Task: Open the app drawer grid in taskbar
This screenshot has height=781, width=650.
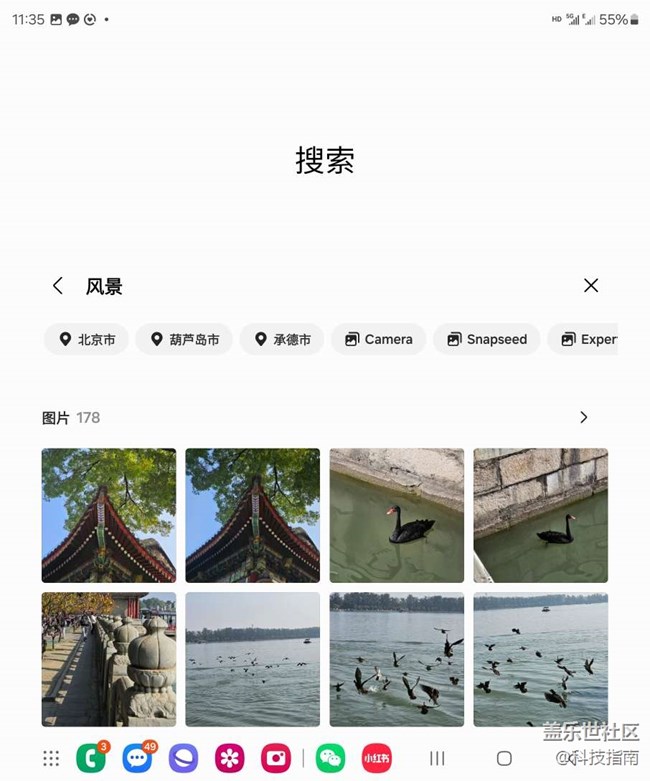Action: click(51, 758)
